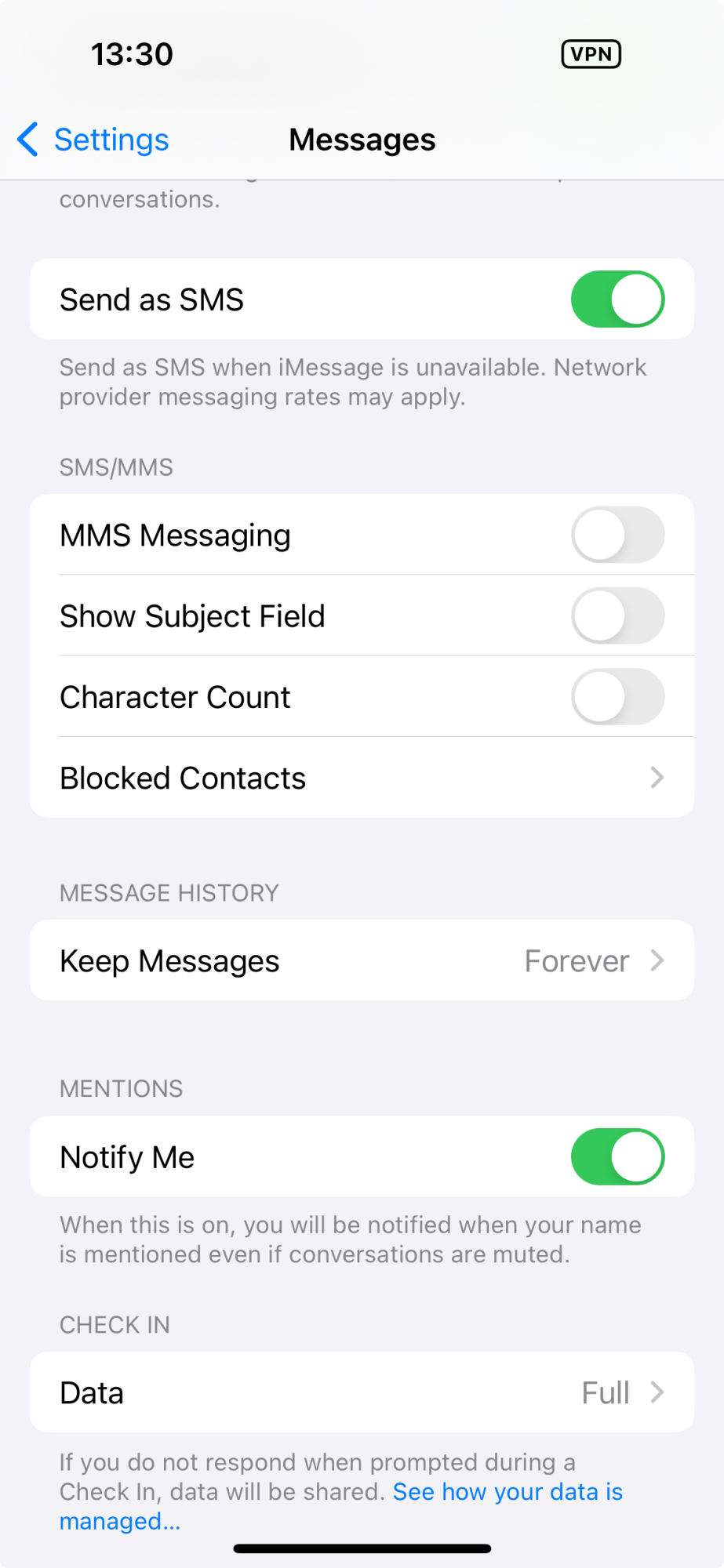Disable Notify Me for mentions

click(x=617, y=1156)
